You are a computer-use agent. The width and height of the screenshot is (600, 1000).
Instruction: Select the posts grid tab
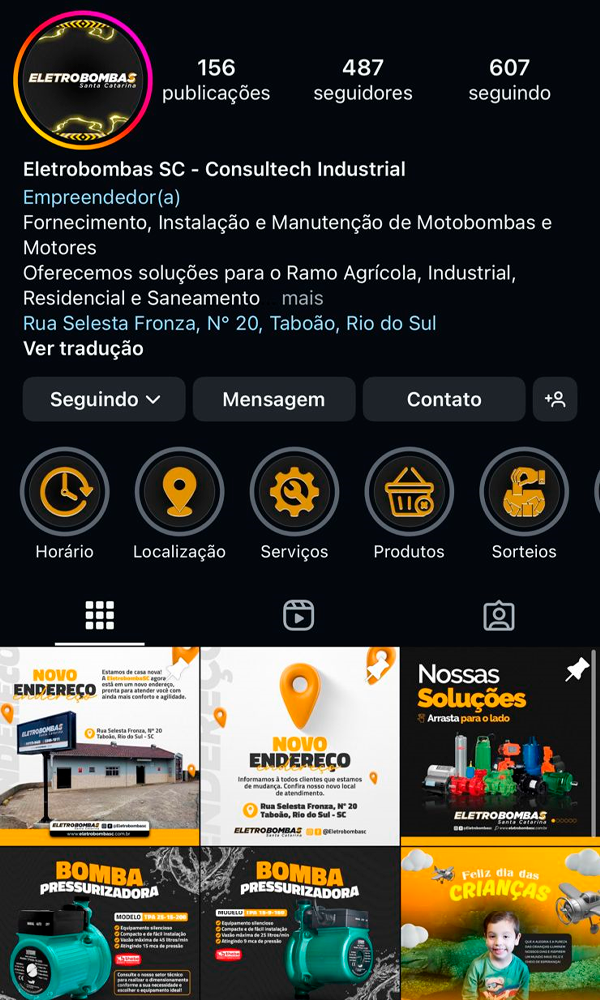coord(100,615)
